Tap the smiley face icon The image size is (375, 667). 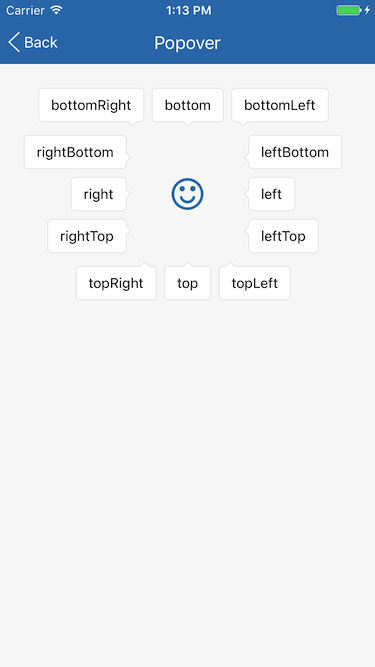point(188,194)
